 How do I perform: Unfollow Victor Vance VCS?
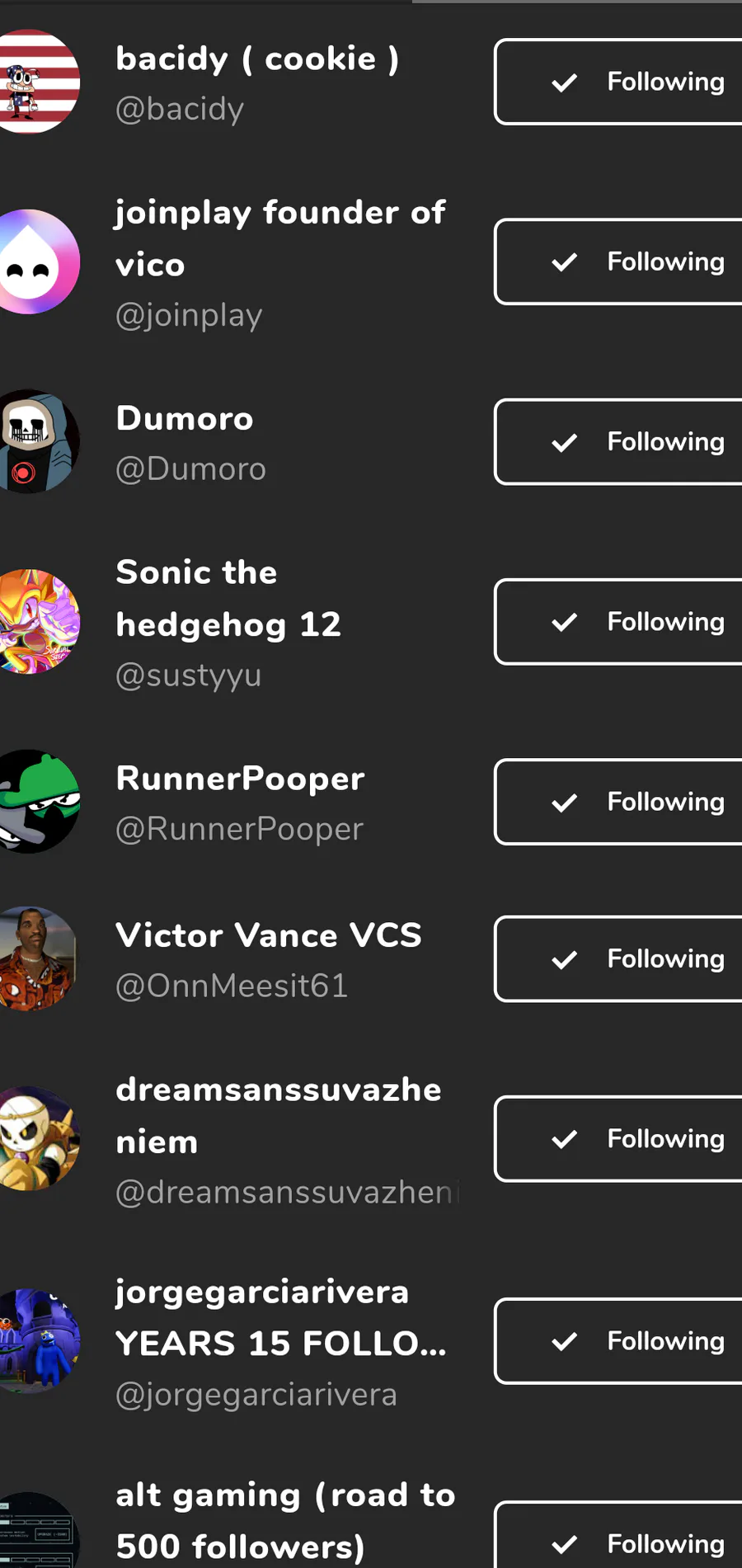click(x=618, y=958)
